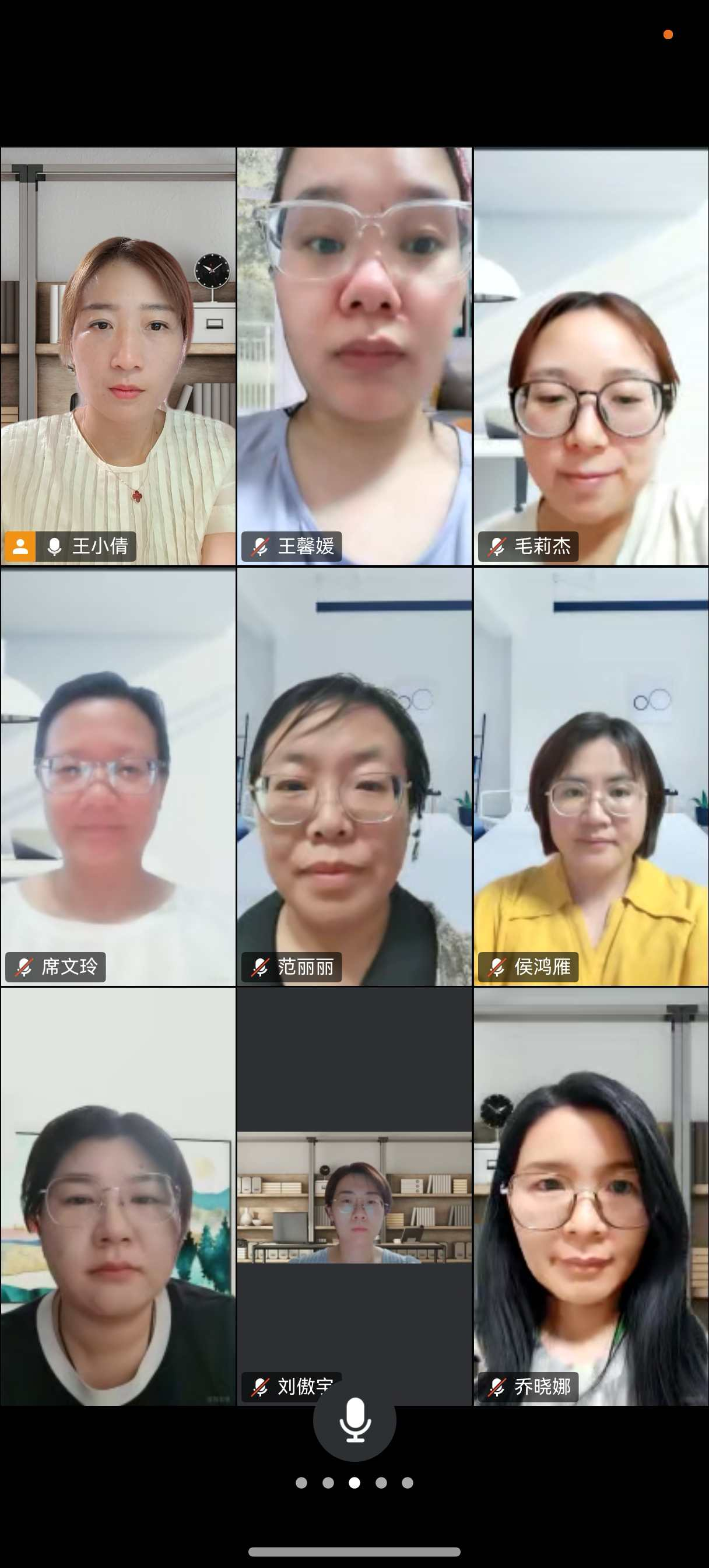Screen dimensions: 709x1568
Task: Jump to the last page dot
Action: (x=408, y=1482)
